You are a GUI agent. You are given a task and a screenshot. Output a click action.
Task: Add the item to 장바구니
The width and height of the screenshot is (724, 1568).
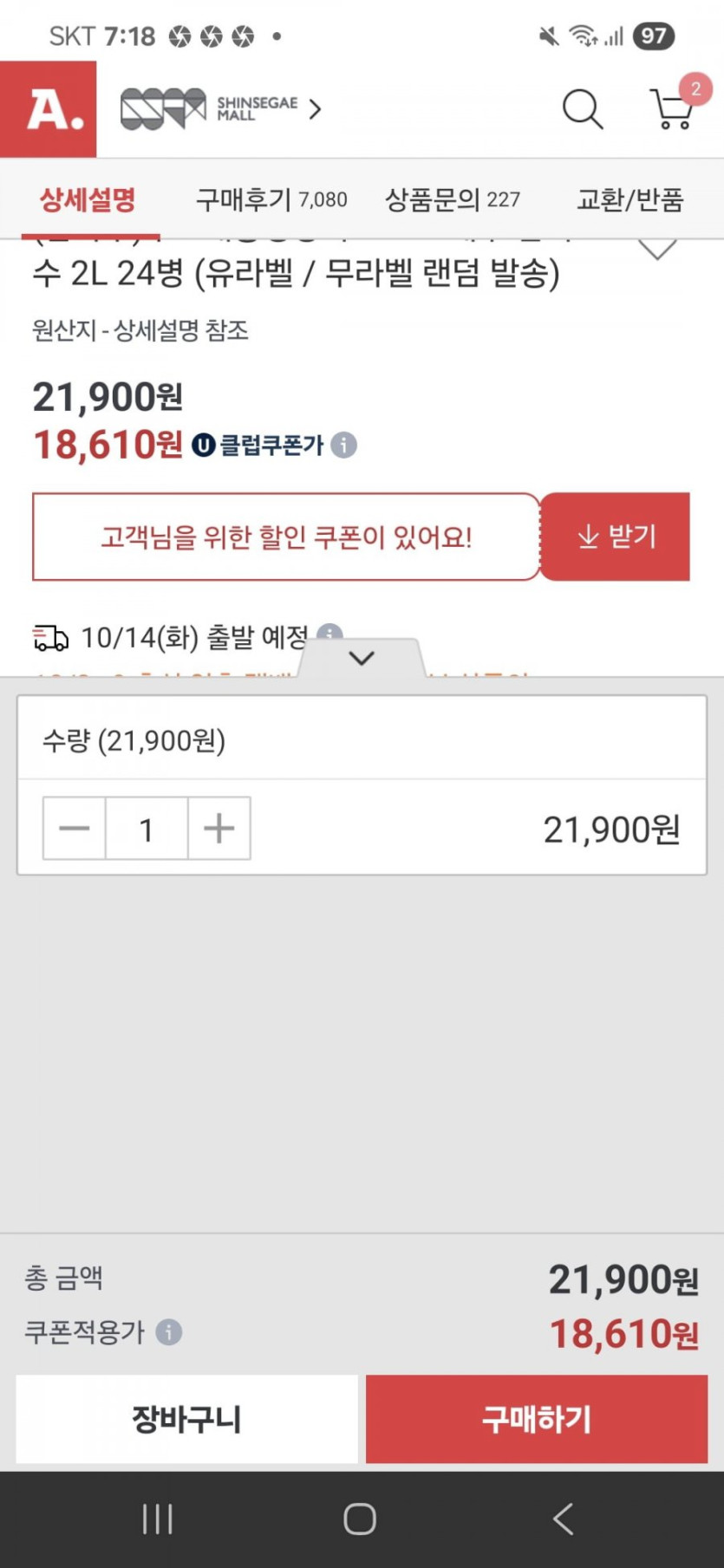coord(186,1419)
